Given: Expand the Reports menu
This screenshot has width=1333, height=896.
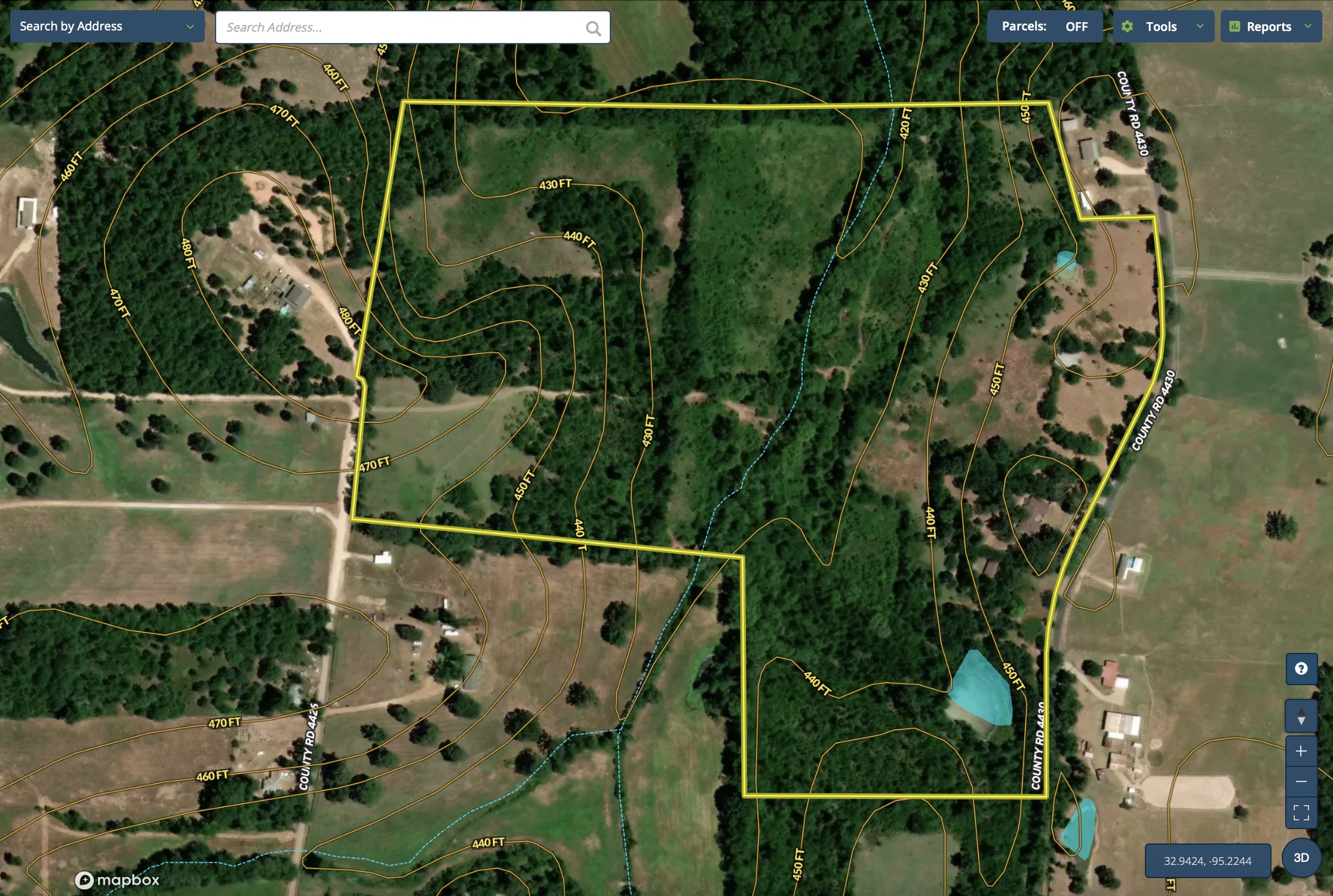Looking at the screenshot, I should (x=1270, y=26).
